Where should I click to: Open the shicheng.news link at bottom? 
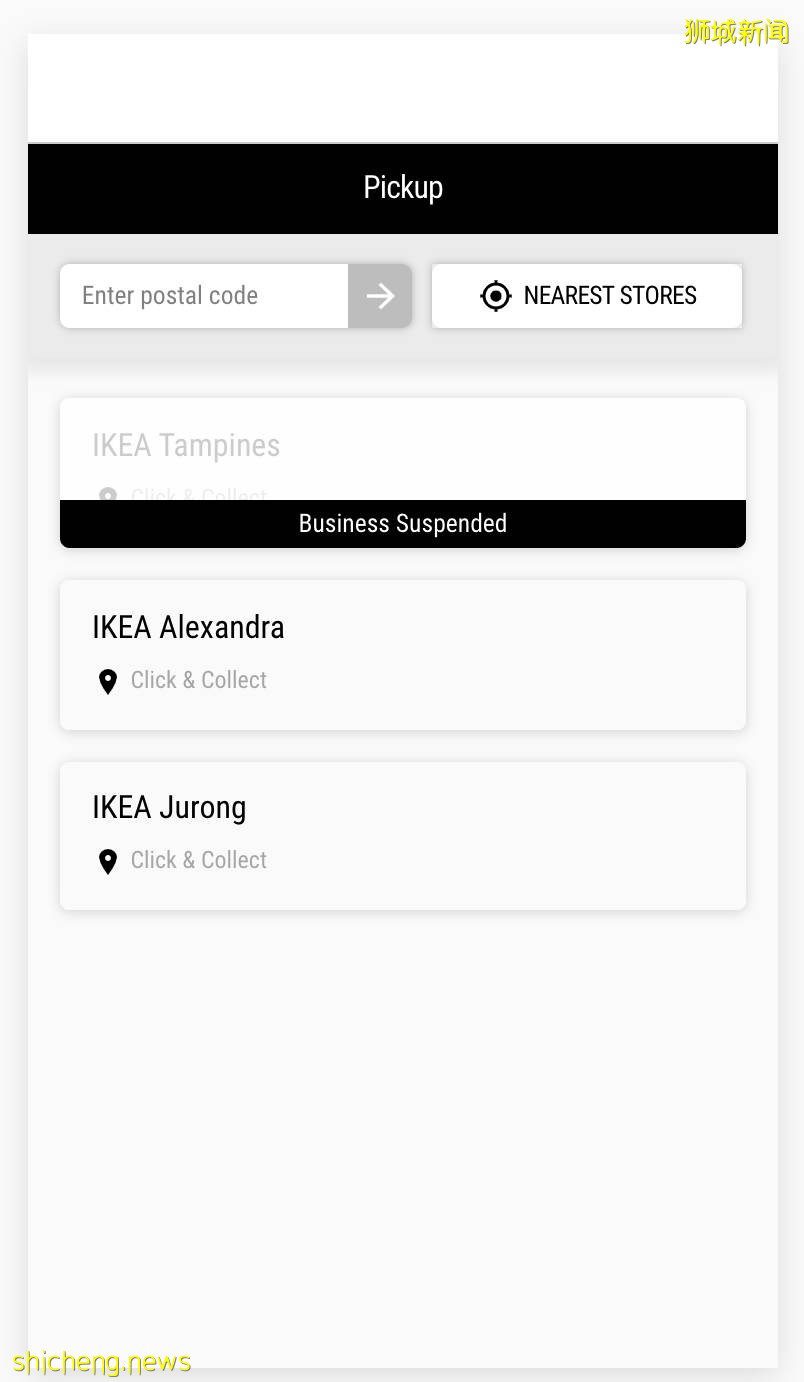104,1361
